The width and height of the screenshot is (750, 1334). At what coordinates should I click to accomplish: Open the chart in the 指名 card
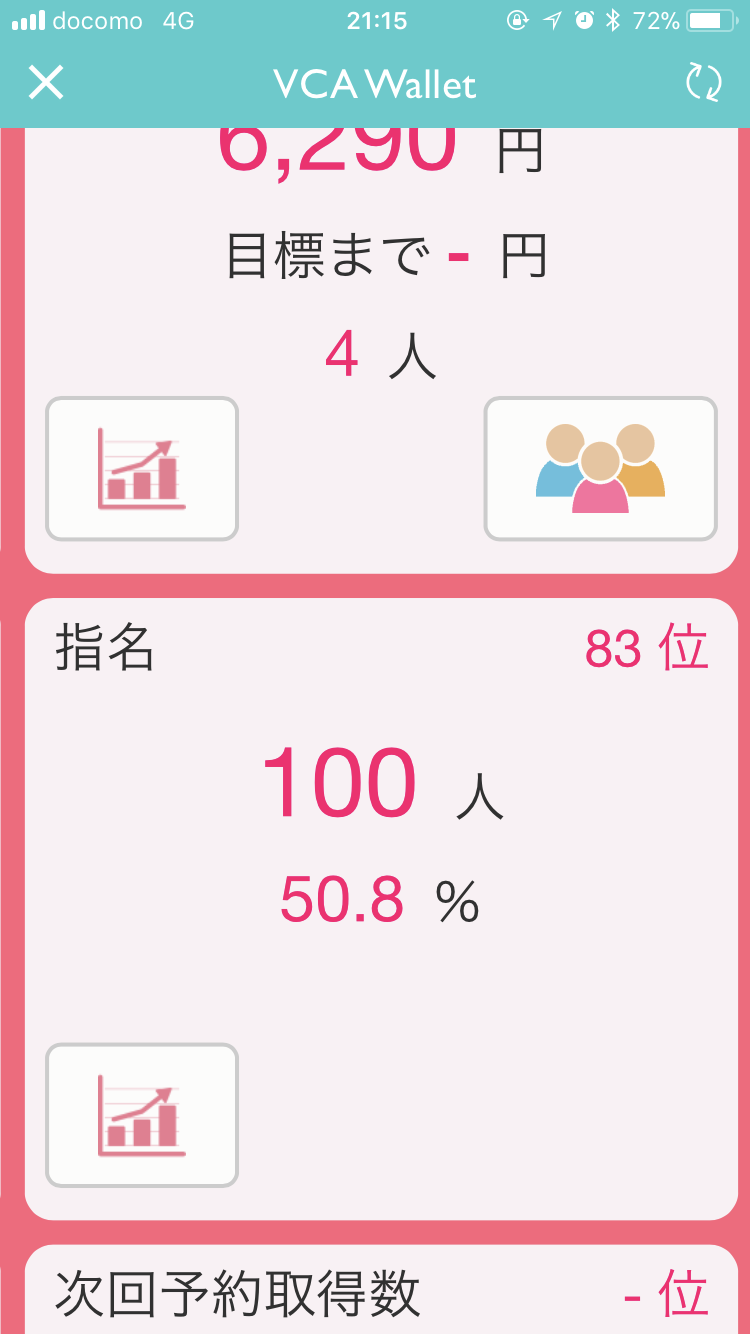pyautogui.click(x=142, y=1115)
